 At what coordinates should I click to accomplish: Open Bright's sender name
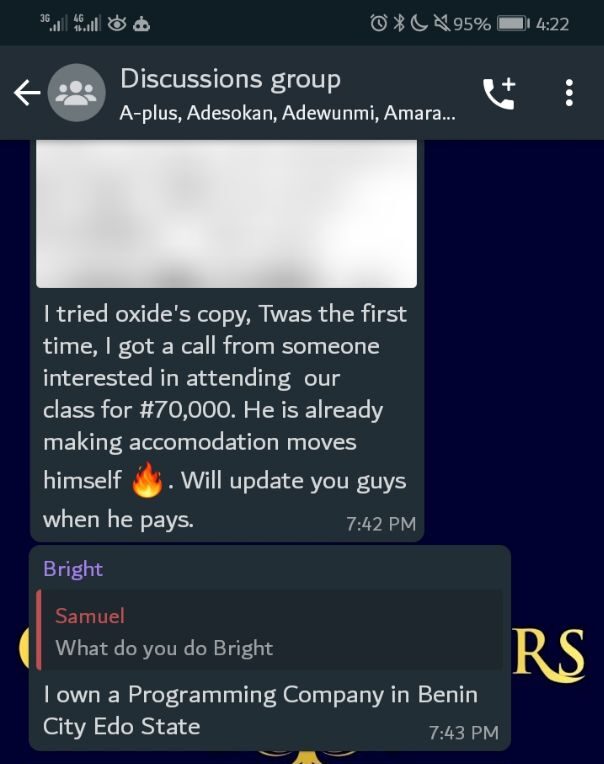coord(73,569)
